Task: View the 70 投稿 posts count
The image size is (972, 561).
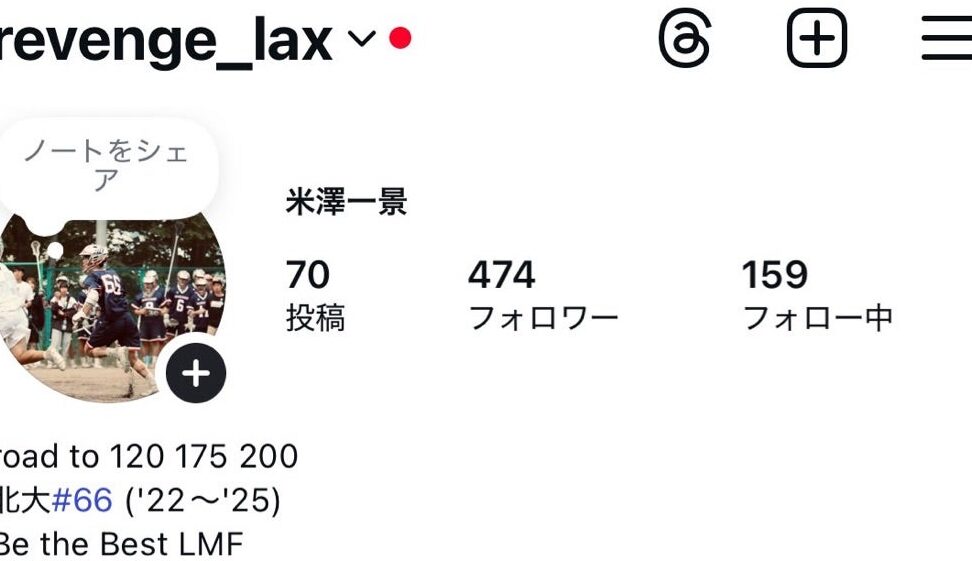Action: coord(315,295)
